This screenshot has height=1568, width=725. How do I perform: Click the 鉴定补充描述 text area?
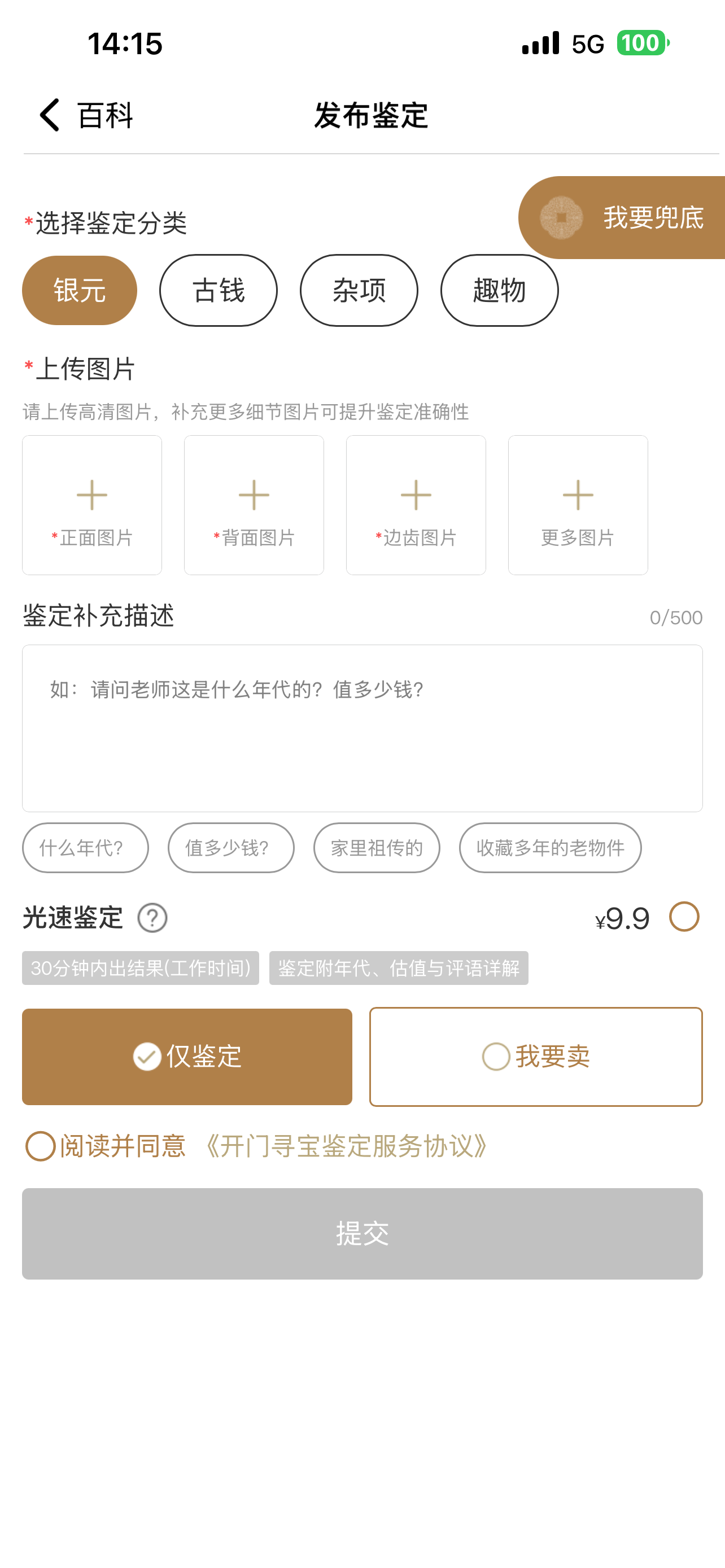362,730
